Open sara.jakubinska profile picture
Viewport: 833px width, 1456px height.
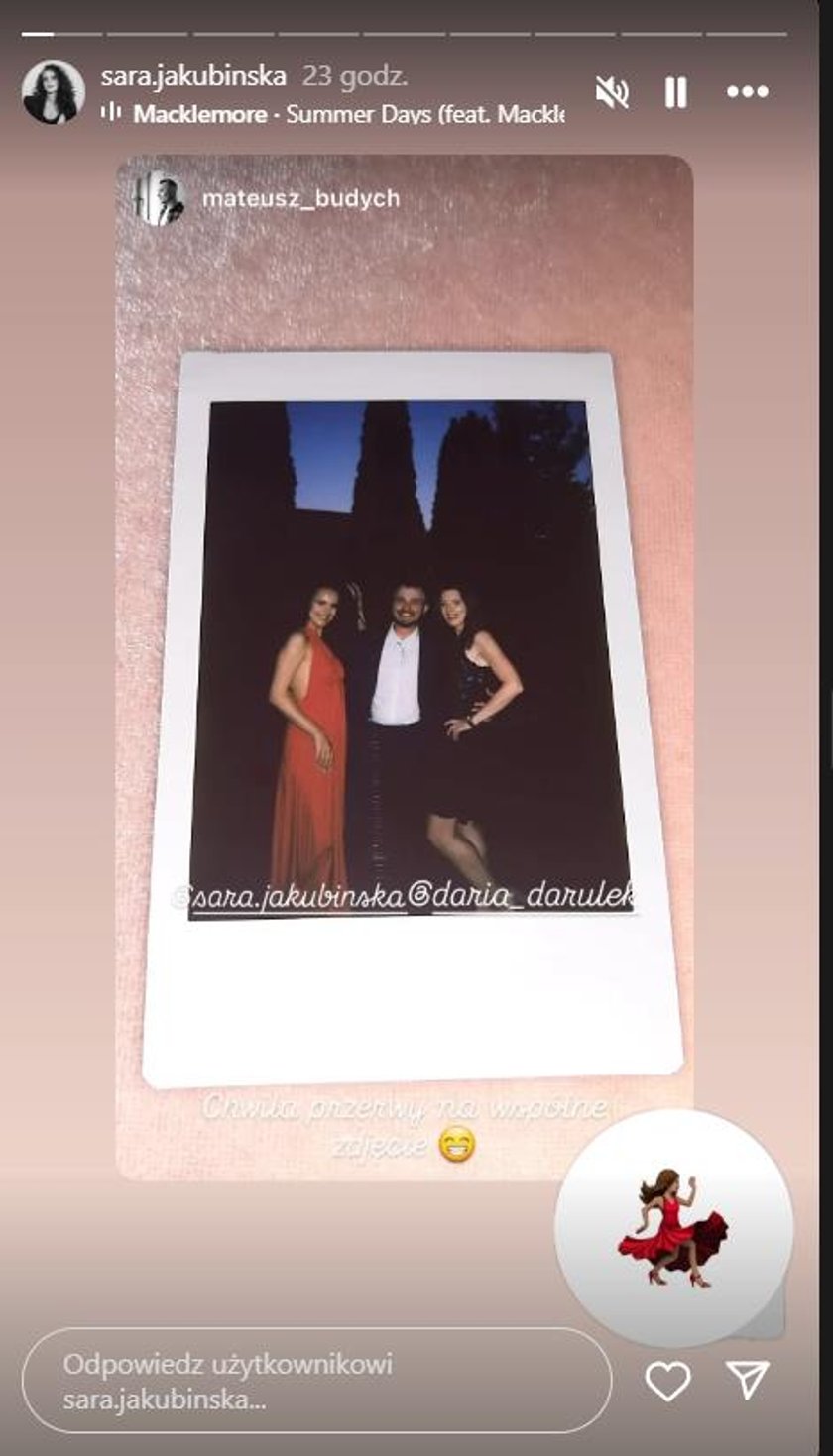(x=54, y=92)
